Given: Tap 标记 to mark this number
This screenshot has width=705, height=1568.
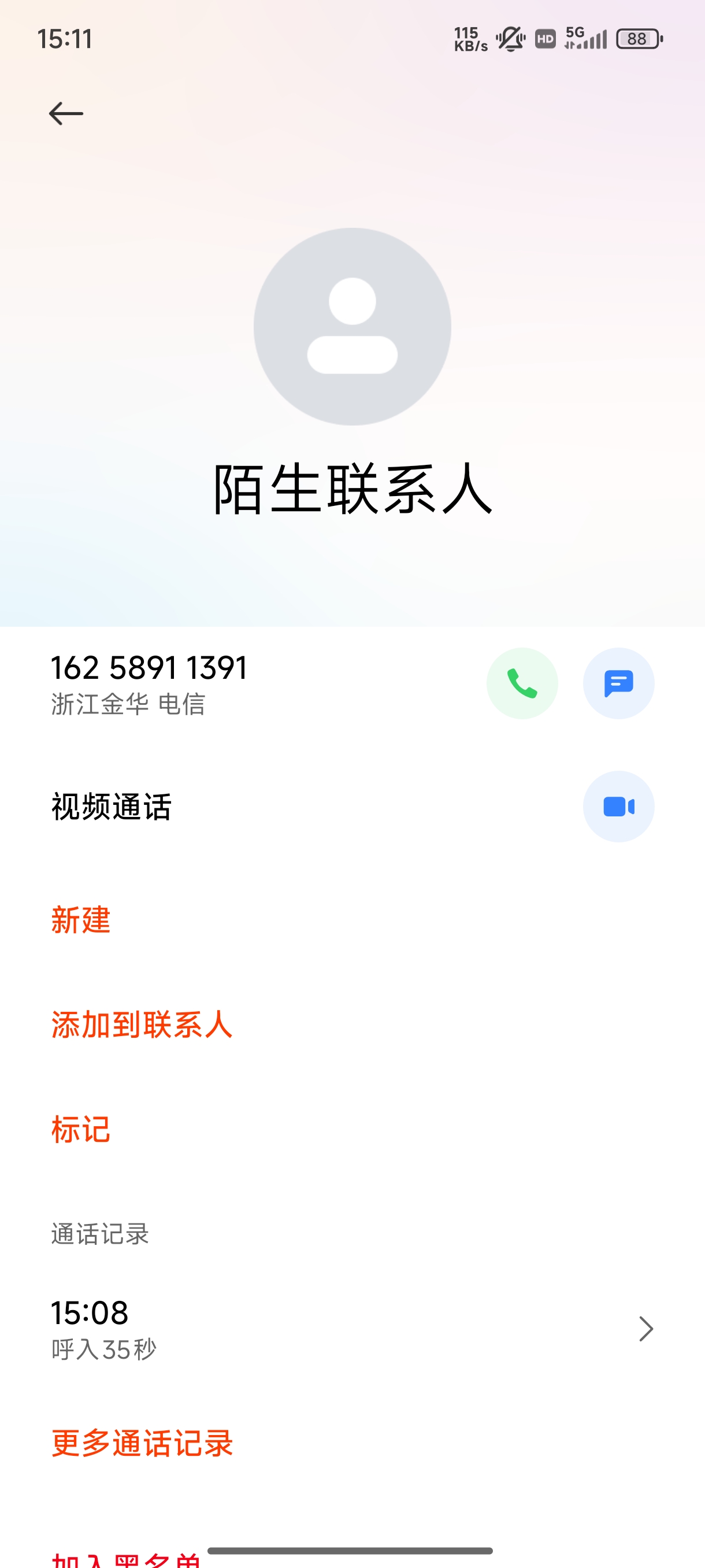Looking at the screenshot, I should [80, 1129].
